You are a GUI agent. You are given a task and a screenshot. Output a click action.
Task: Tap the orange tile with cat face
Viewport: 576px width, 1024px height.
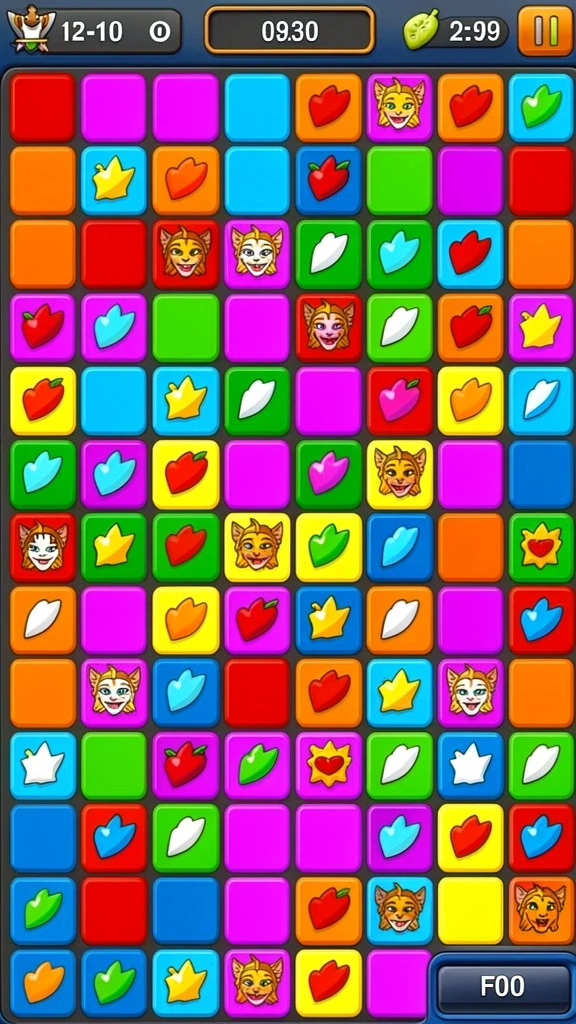click(541, 910)
